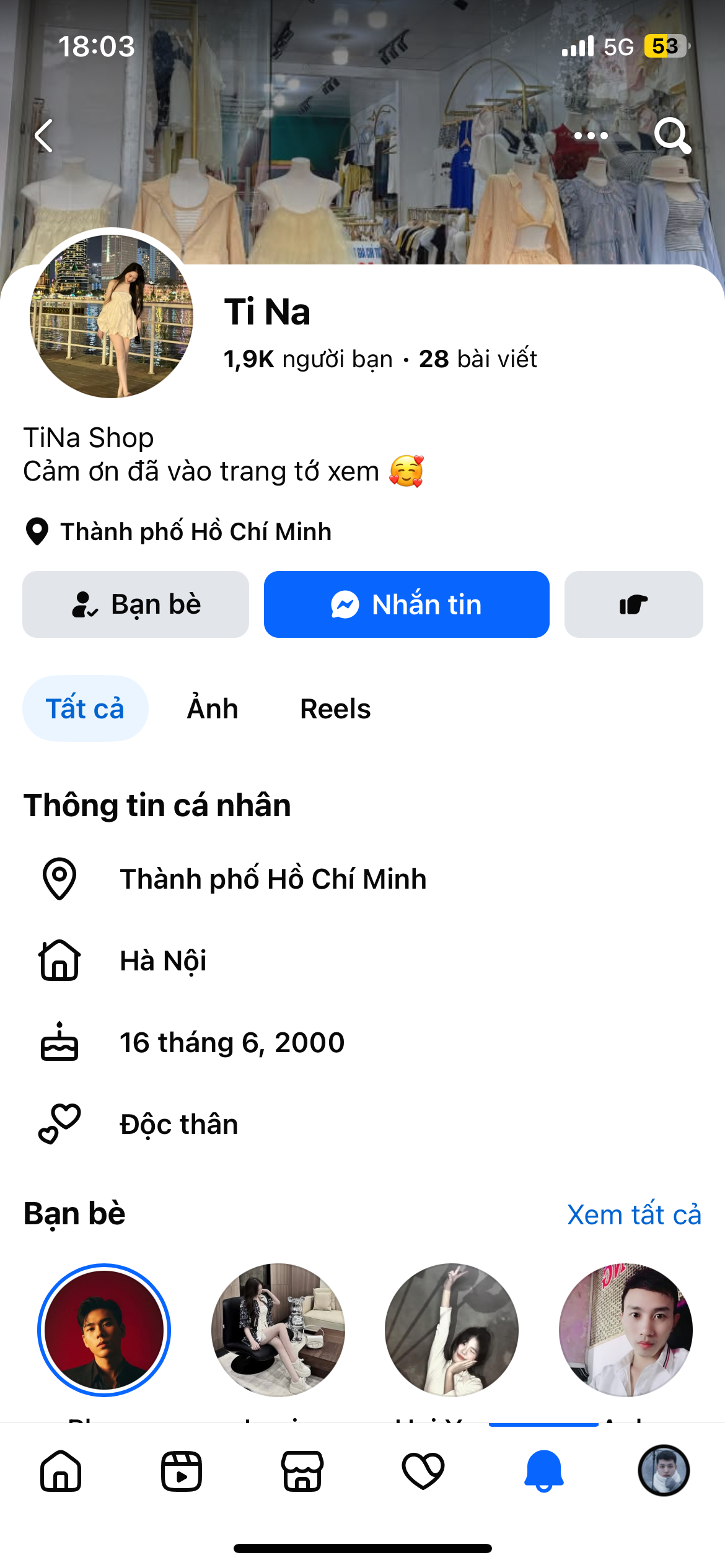This screenshot has width=725, height=1568.
Task: Open the Marketplace tab
Action: (302, 1471)
